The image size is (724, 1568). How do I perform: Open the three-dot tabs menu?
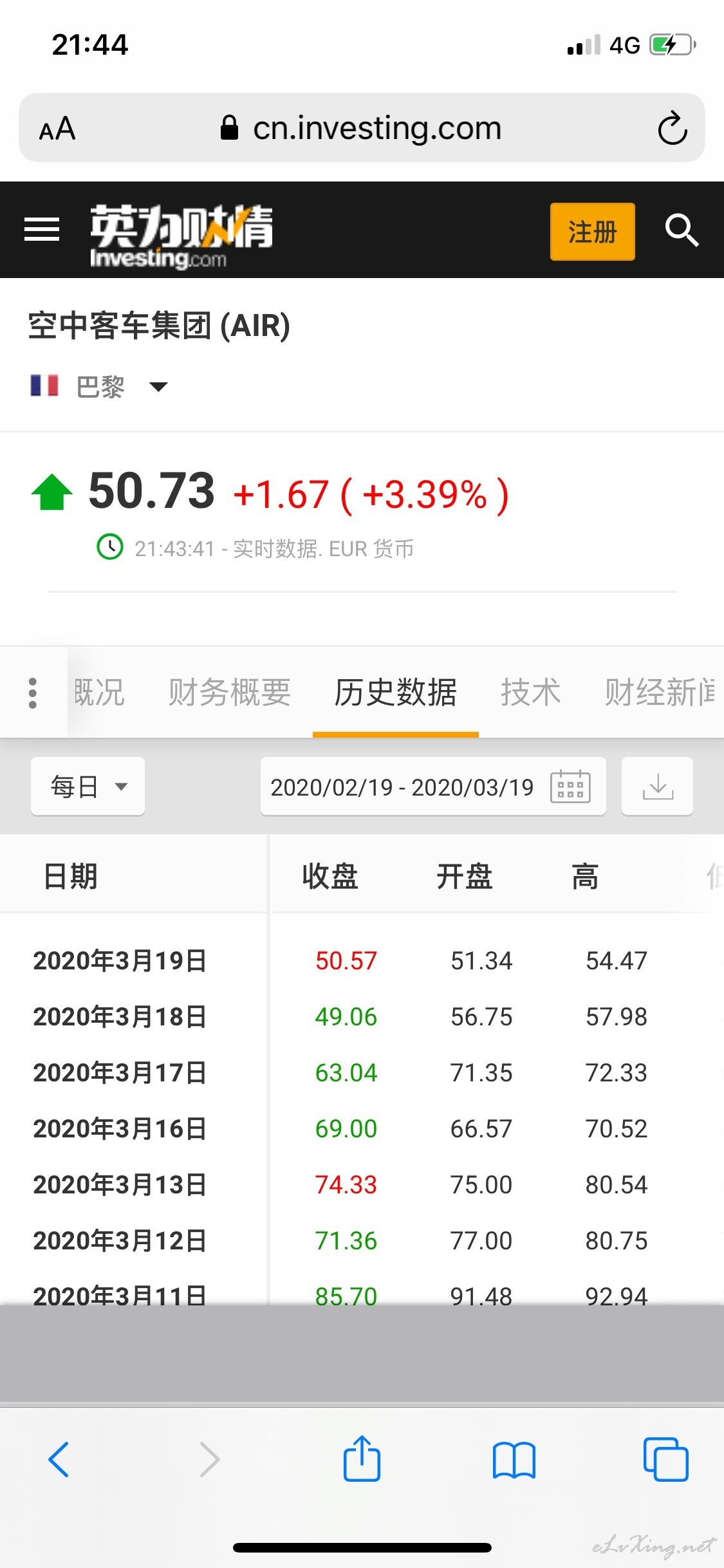[33, 693]
